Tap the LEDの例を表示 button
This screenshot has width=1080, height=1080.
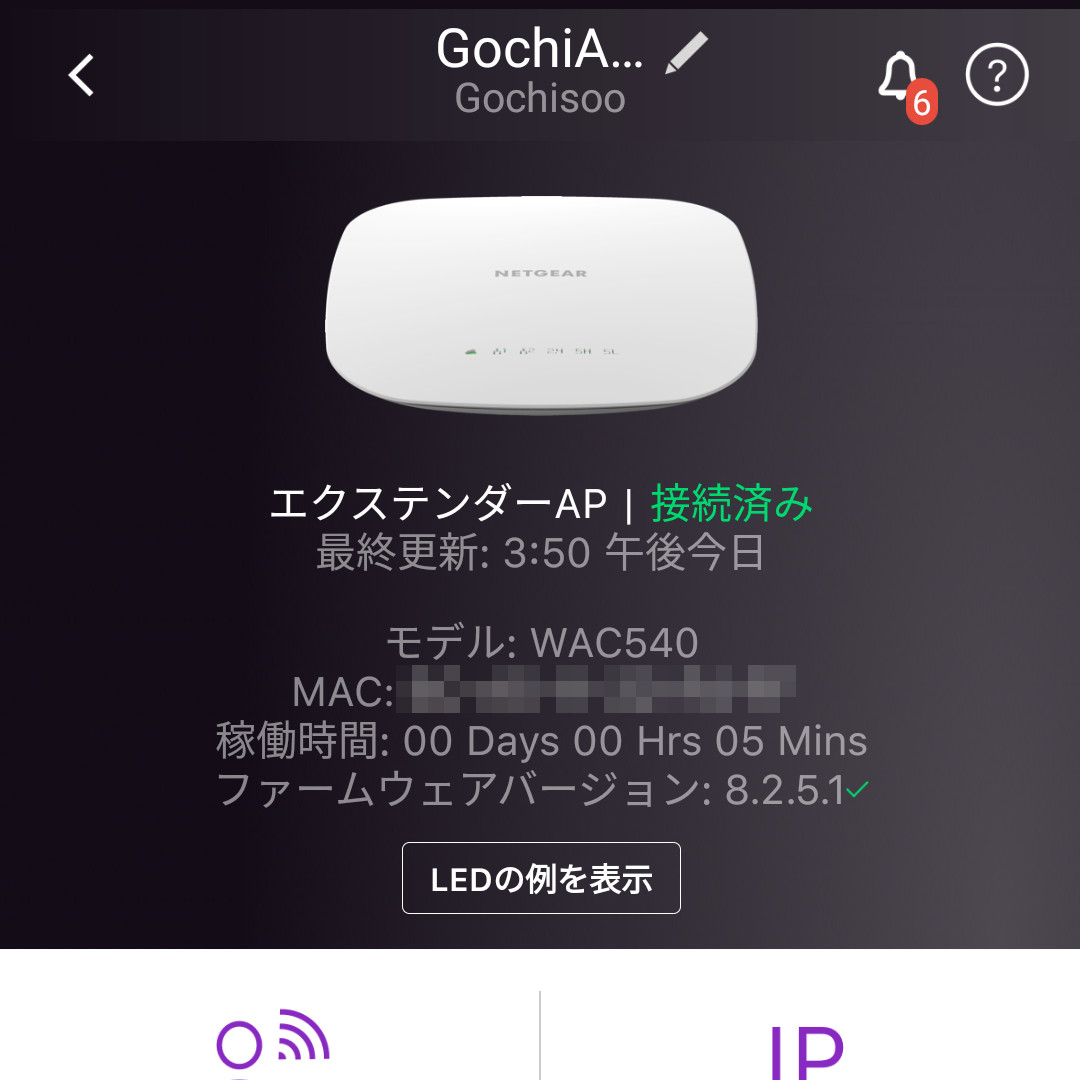[x=541, y=878]
